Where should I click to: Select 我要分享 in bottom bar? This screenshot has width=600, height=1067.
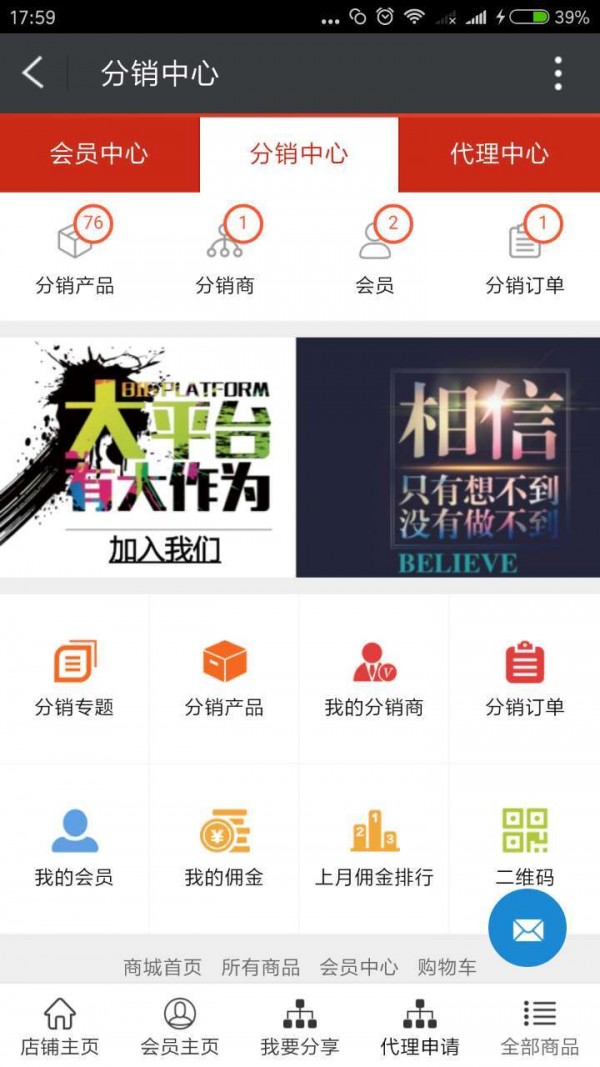(x=300, y=1027)
